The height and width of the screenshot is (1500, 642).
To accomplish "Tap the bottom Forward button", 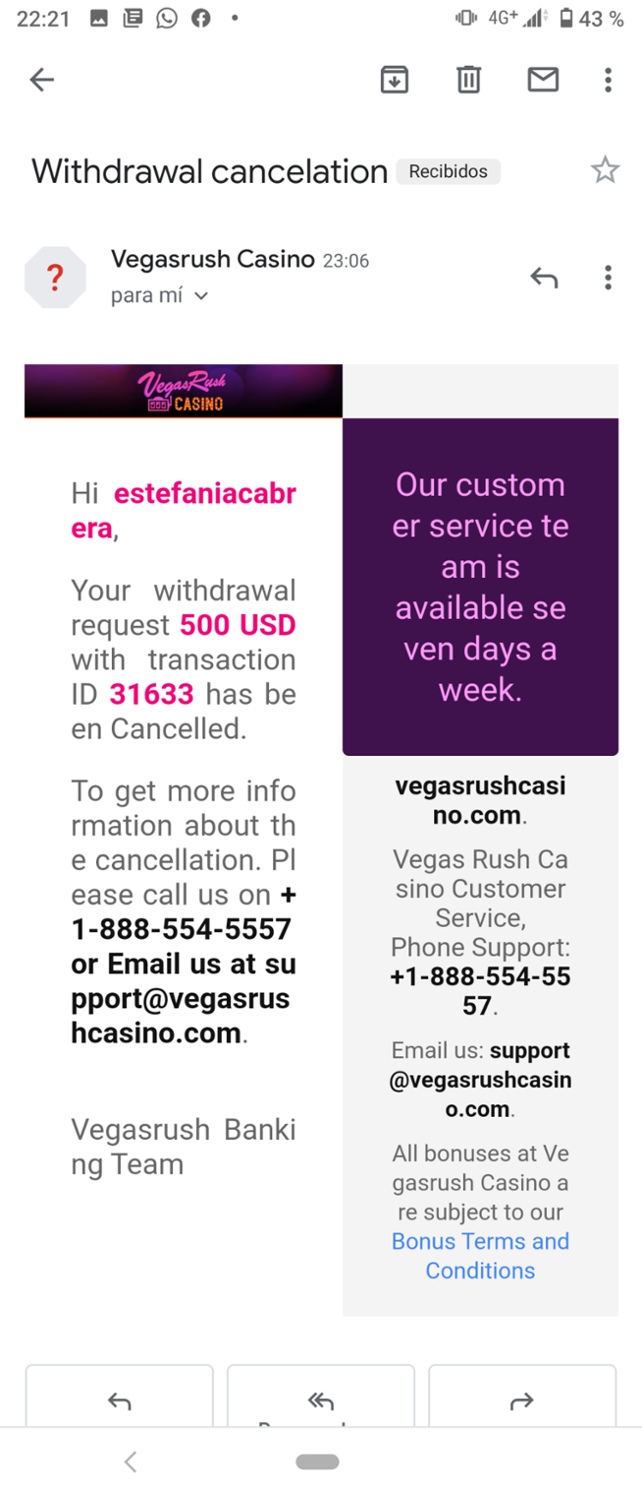I will pyautogui.click(x=521, y=1402).
